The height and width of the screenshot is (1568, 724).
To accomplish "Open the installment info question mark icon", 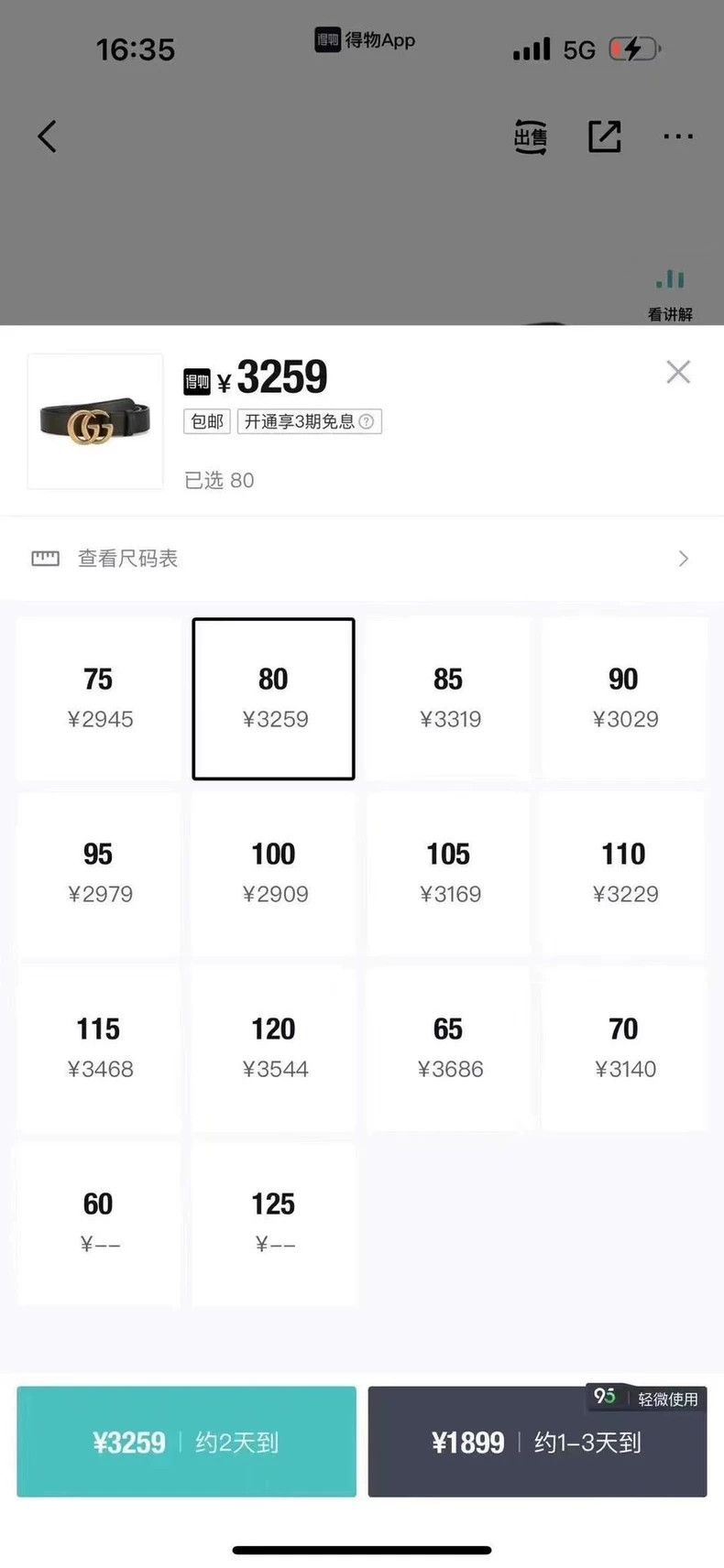I will click(x=367, y=421).
